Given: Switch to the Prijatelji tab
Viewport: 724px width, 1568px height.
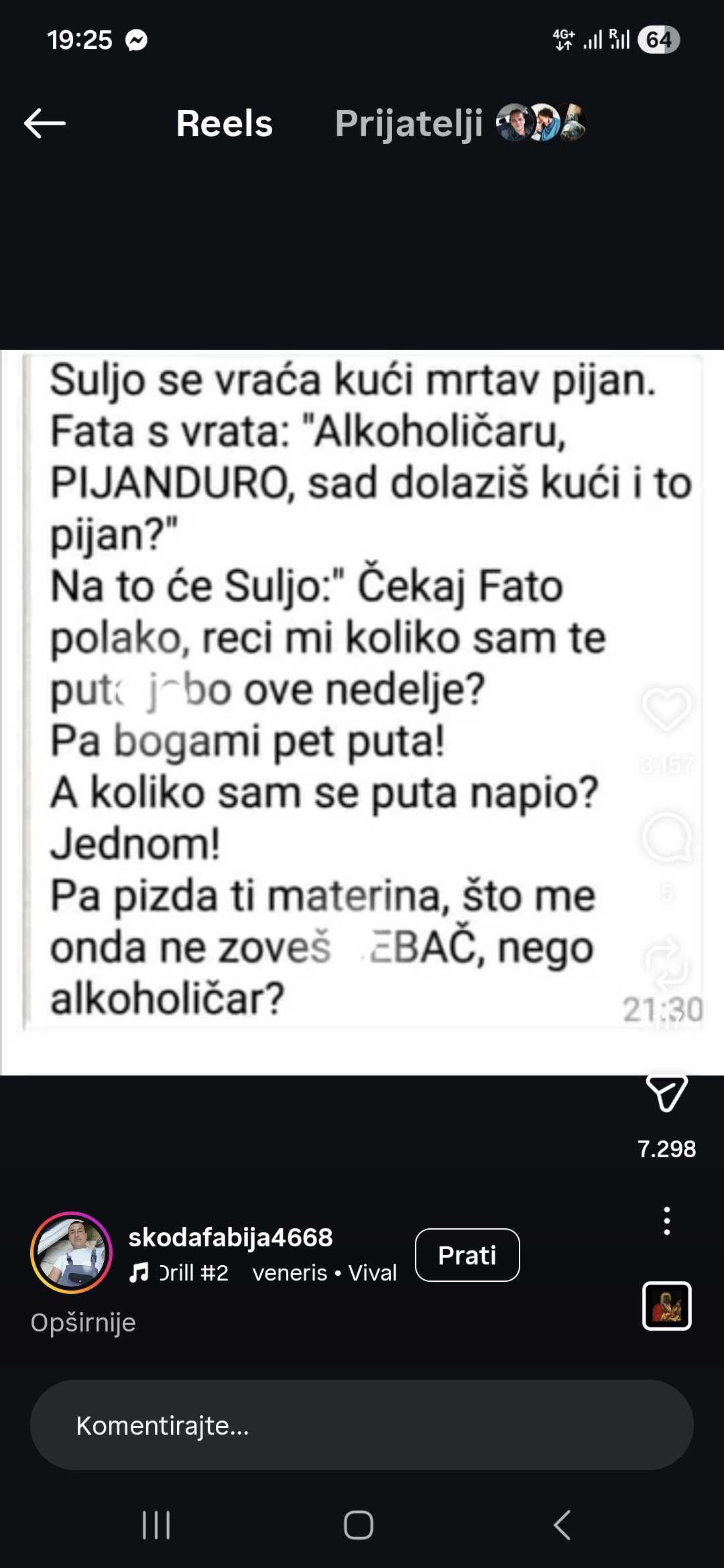Looking at the screenshot, I should coord(408,124).
